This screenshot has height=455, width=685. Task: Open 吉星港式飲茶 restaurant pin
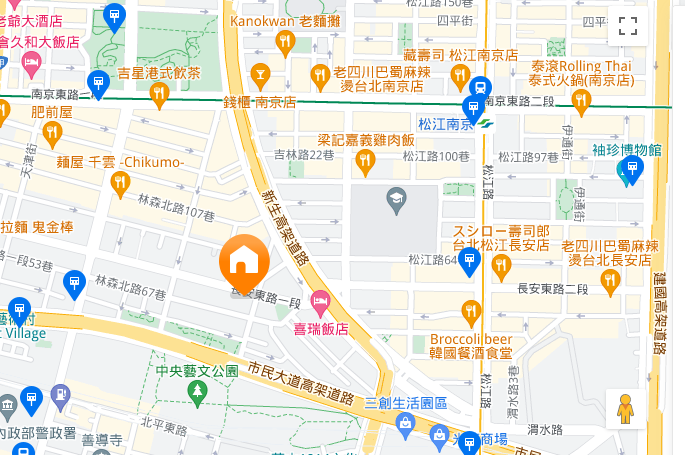pyautogui.click(x=159, y=96)
